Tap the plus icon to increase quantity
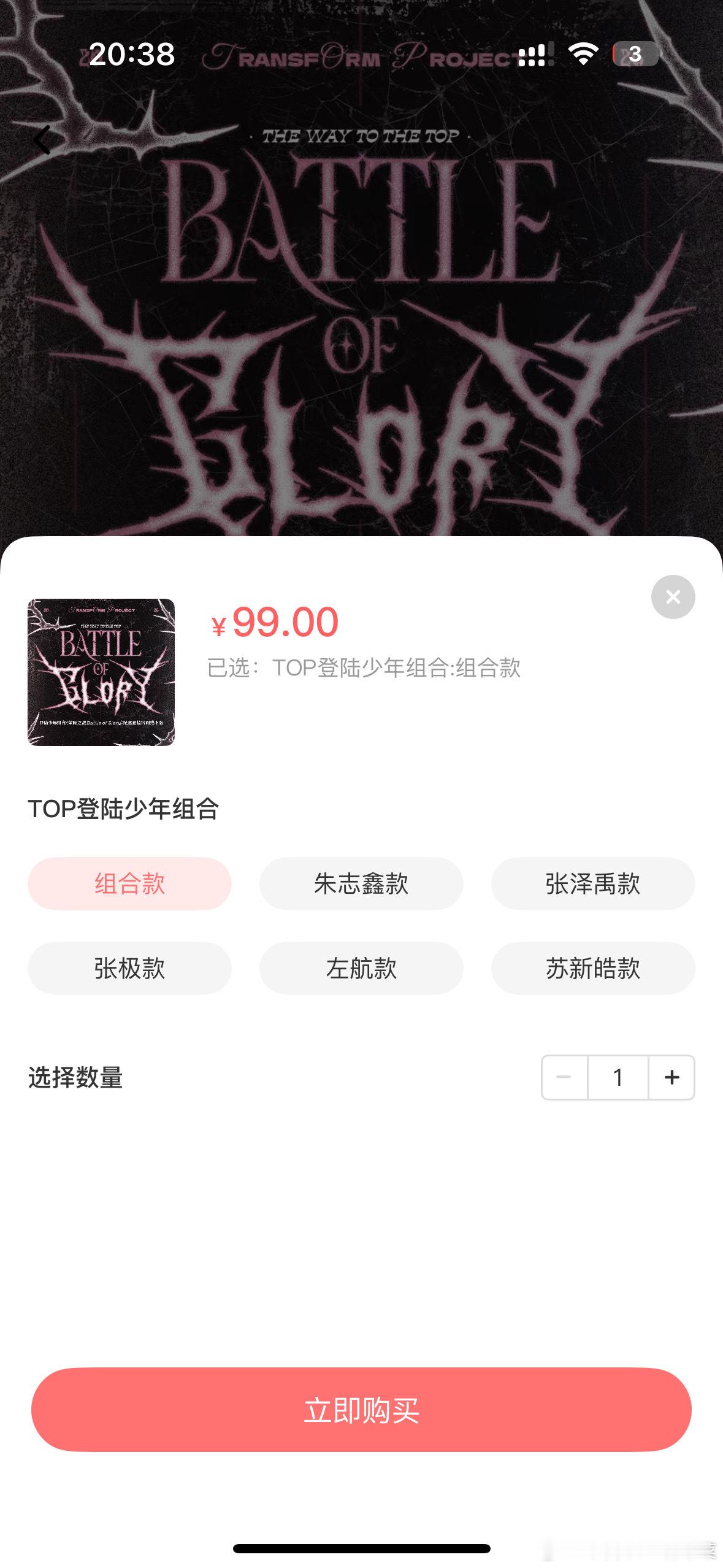 (671, 1077)
